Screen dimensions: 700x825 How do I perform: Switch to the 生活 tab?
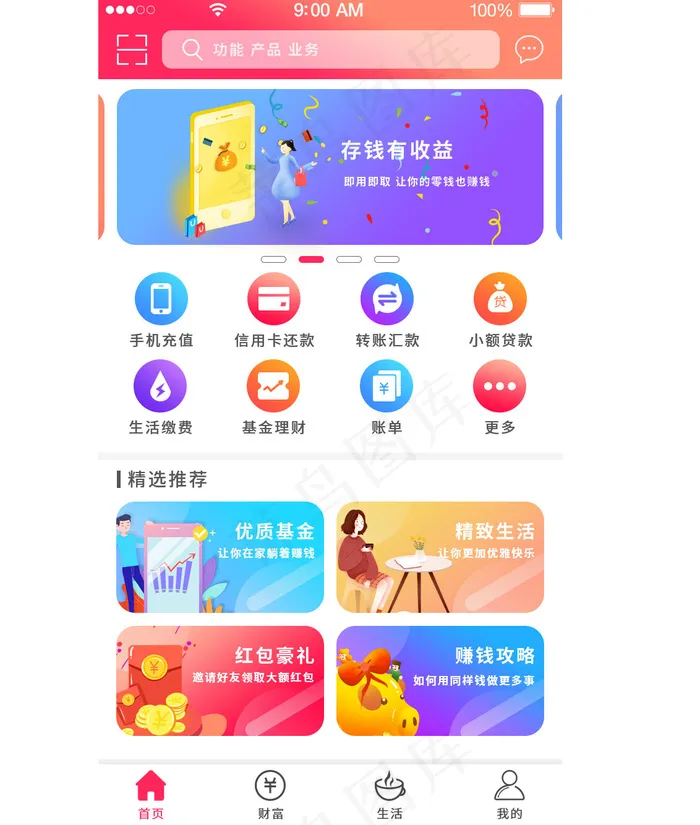[390, 795]
